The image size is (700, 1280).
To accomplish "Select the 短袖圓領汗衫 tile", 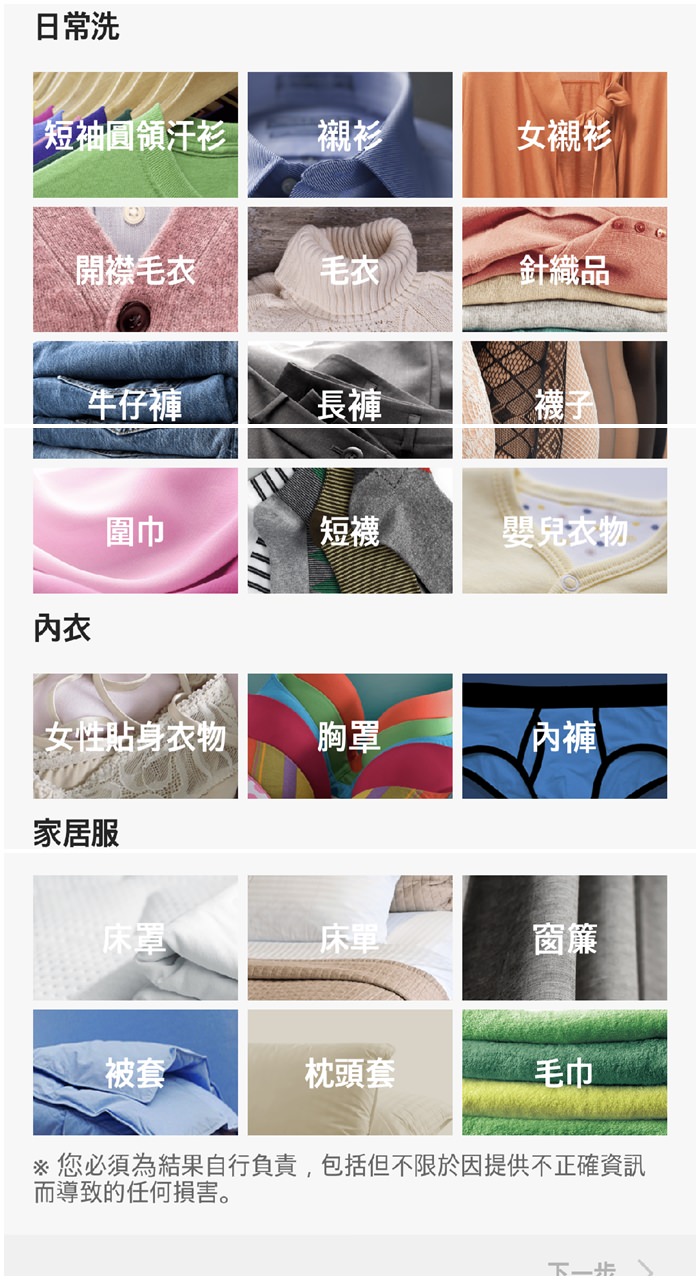I will pyautogui.click(x=135, y=135).
